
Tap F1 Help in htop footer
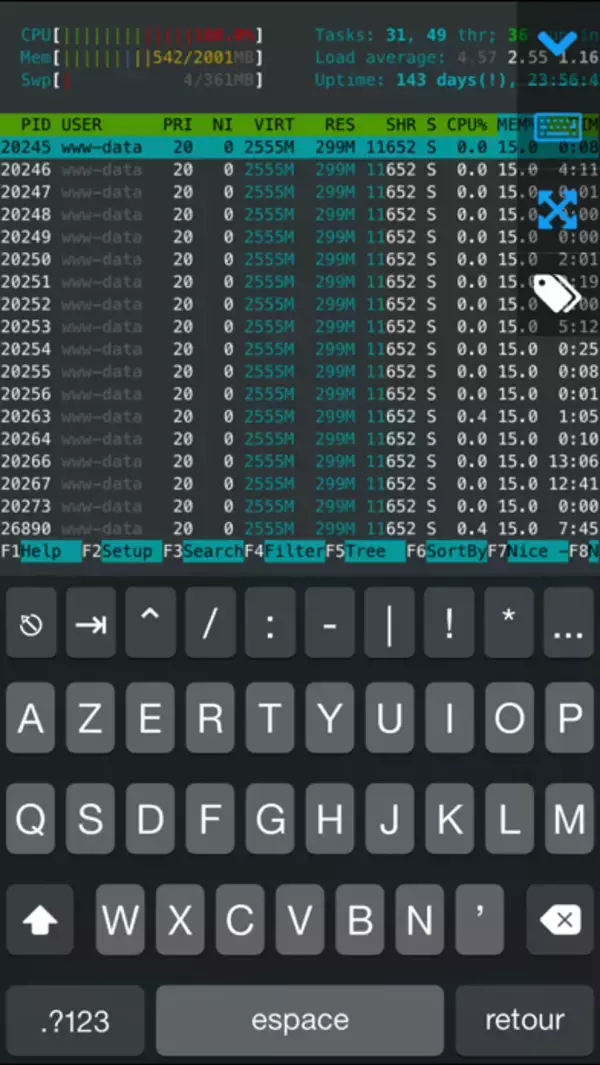40,551
